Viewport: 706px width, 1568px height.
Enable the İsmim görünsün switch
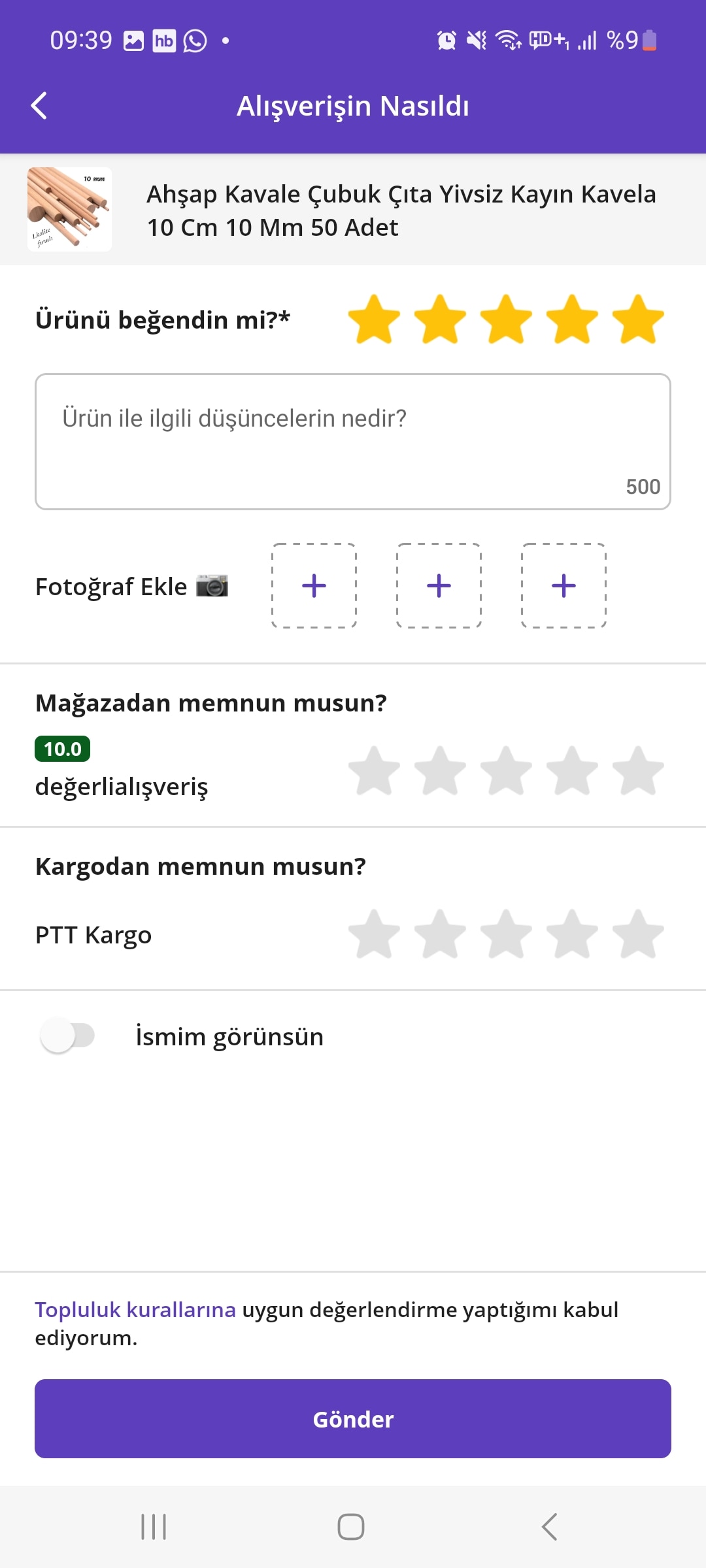(x=68, y=1036)
